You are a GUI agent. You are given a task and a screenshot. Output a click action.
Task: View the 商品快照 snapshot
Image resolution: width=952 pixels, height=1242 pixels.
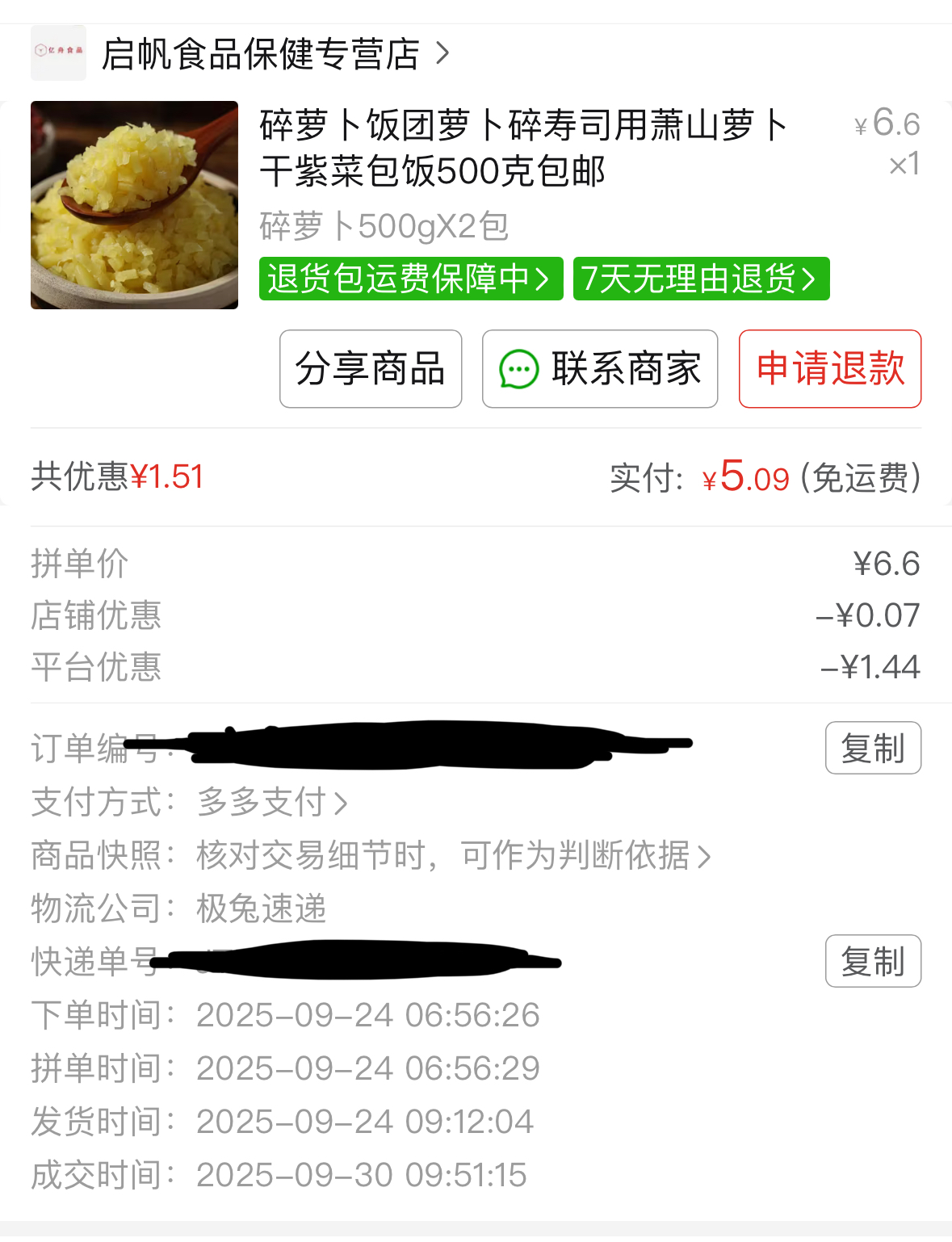click(x=452, y=855)
